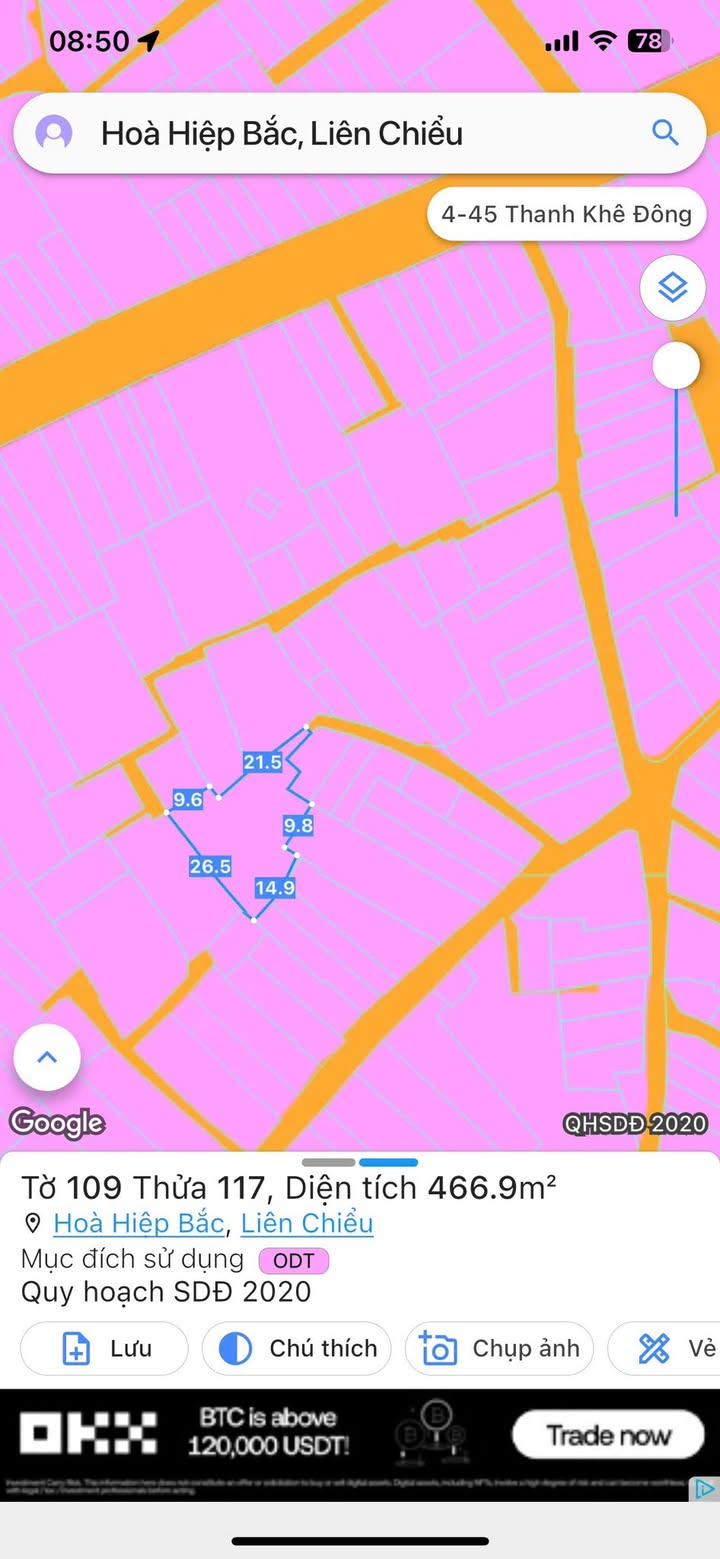This screenshot has width=720, height=1559.
Task: Open the Liên Chiểu link
Action: click(307, 1223)
